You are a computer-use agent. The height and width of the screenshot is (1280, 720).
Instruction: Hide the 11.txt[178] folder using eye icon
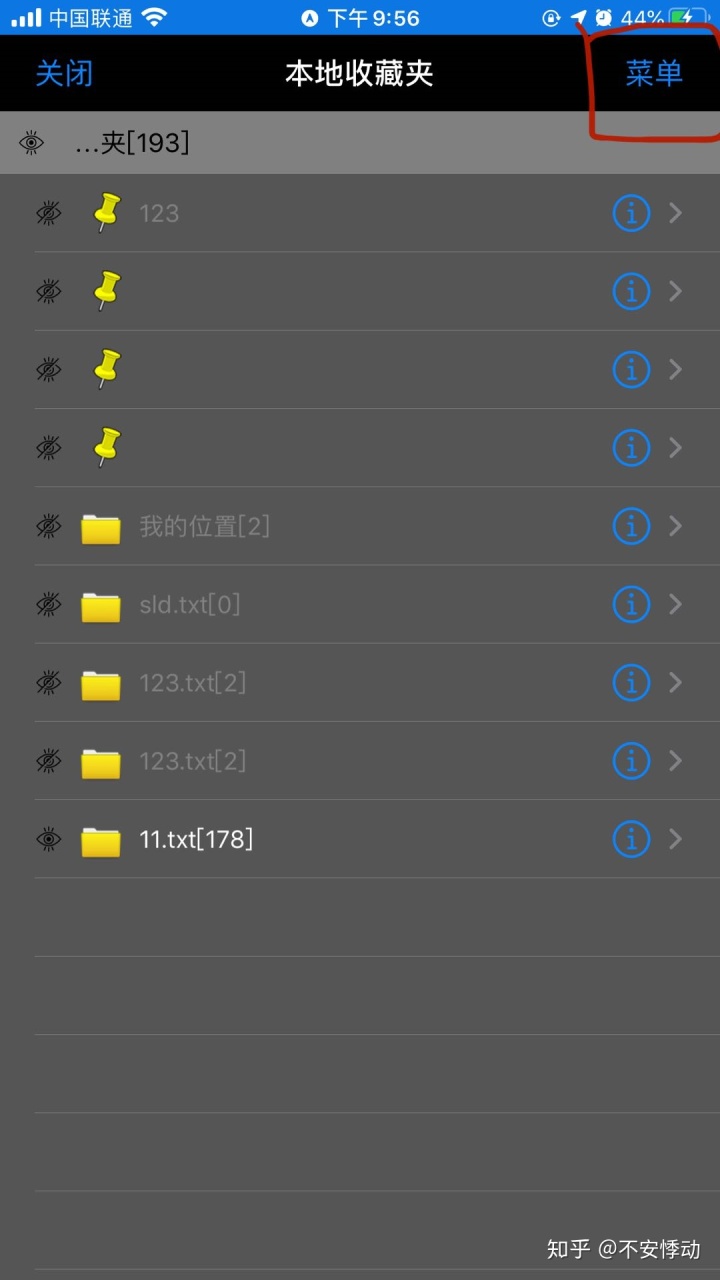point(48,839)
